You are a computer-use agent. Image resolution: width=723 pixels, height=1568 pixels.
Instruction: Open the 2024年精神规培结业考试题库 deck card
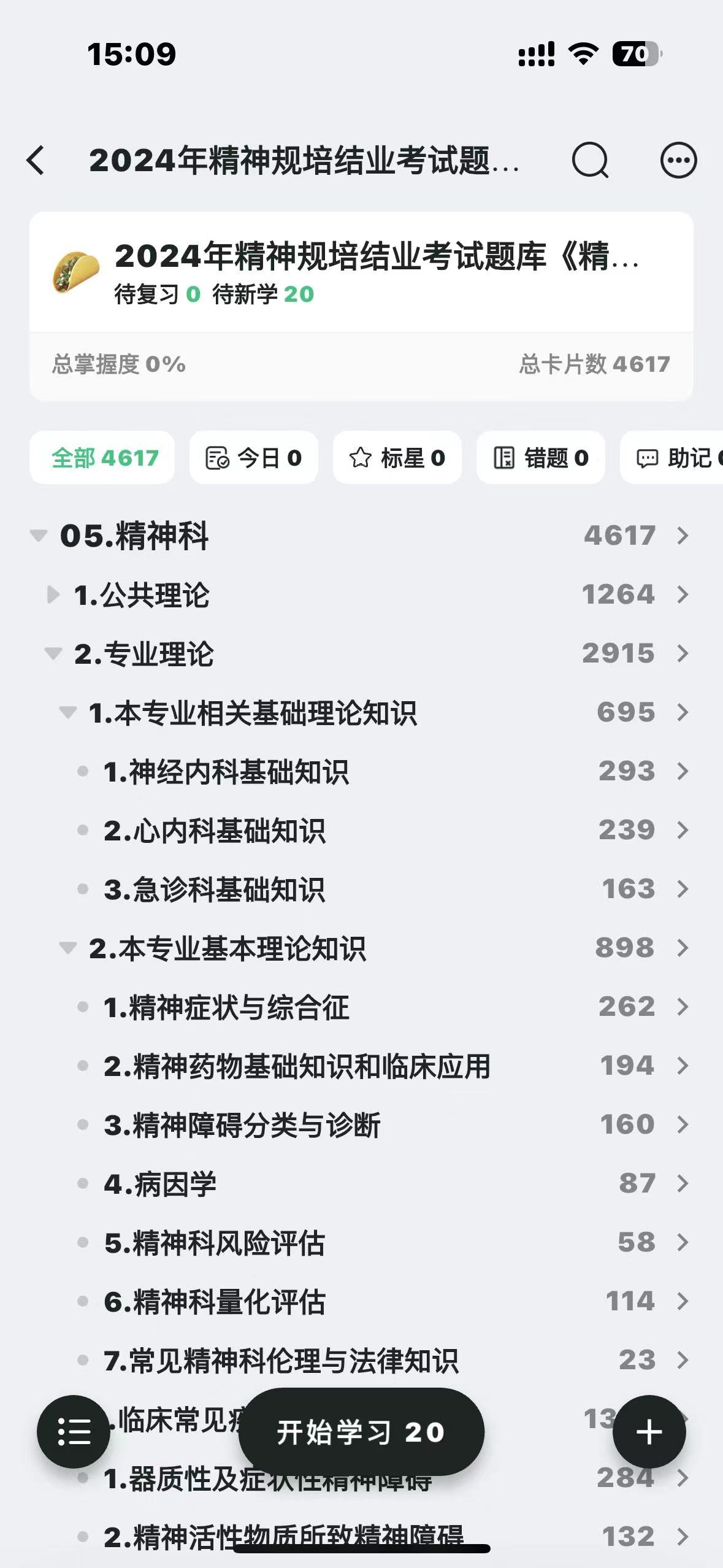click(361, 272)
